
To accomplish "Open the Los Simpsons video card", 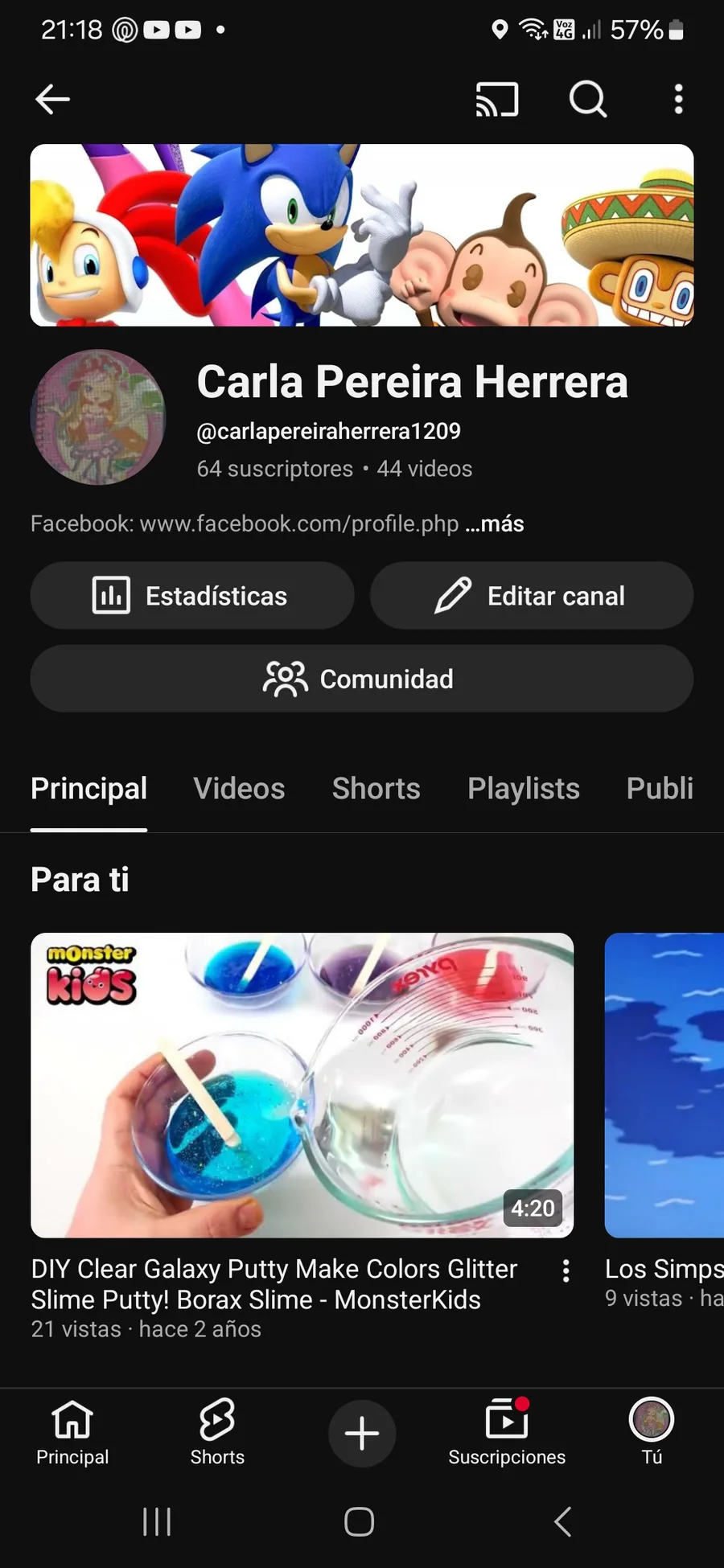I will pyautogui.click(x=664, y=1085).
